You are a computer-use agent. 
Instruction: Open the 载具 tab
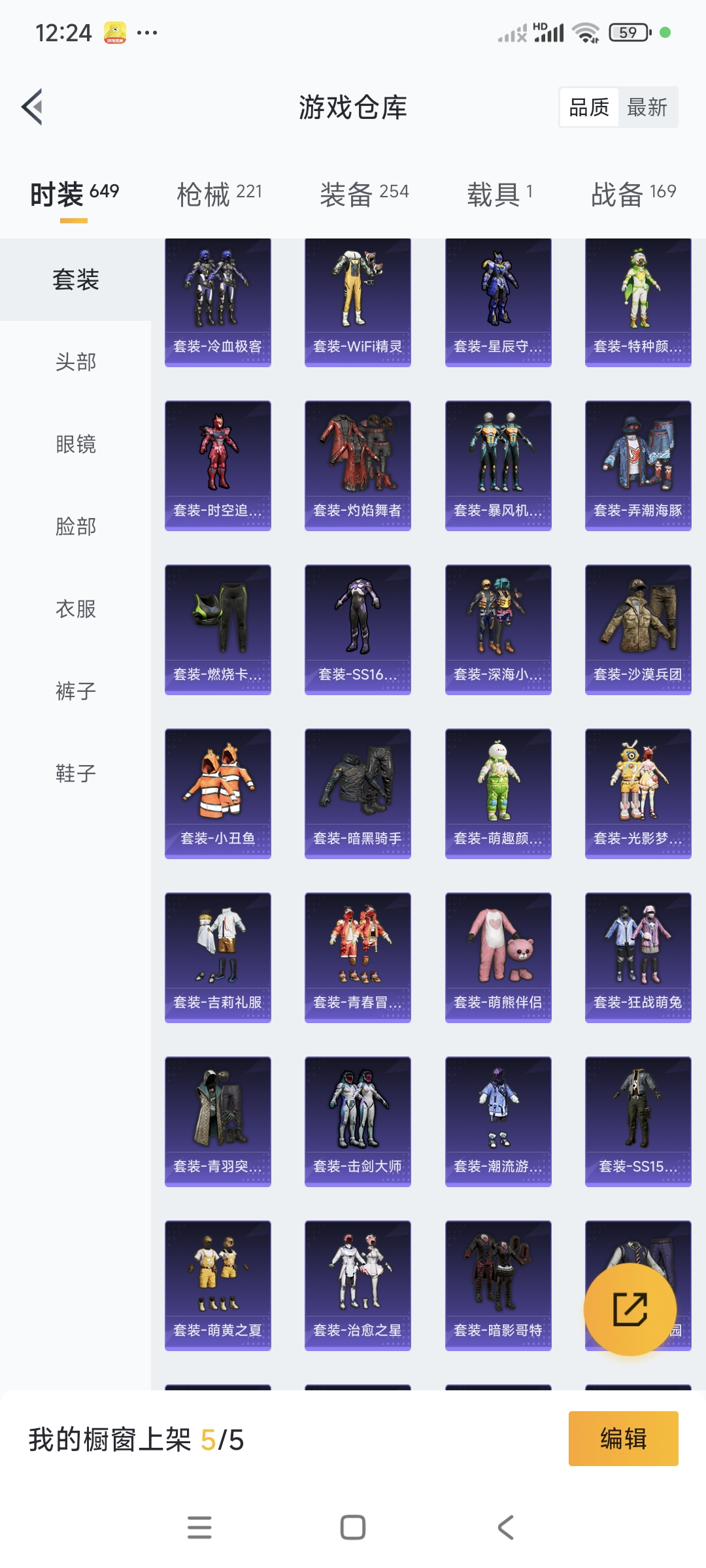point(500,194)
